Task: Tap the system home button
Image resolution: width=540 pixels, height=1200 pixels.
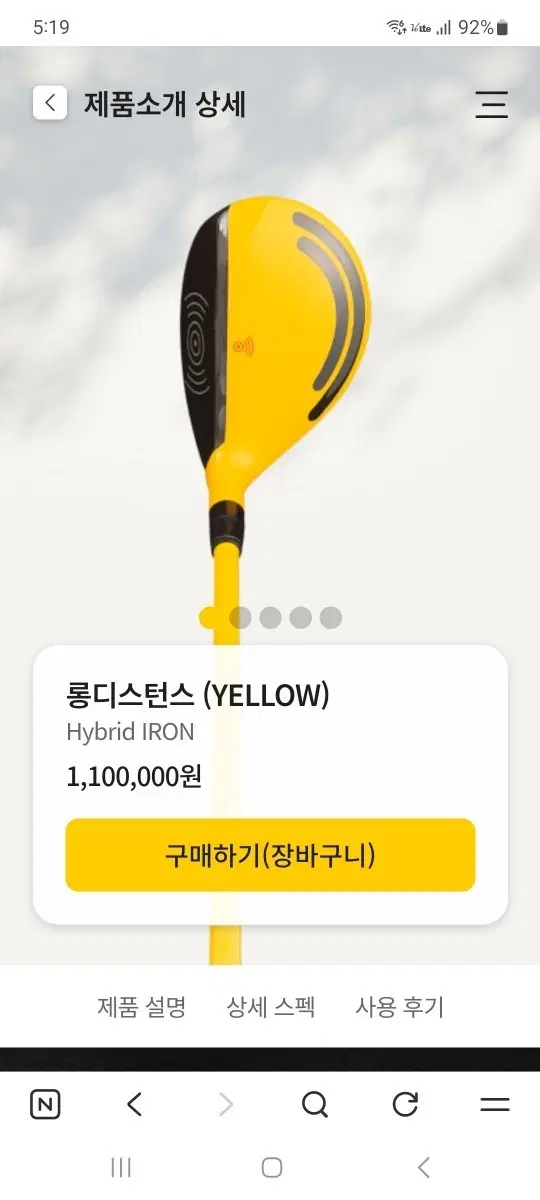Action: (x=271, y=1167)
